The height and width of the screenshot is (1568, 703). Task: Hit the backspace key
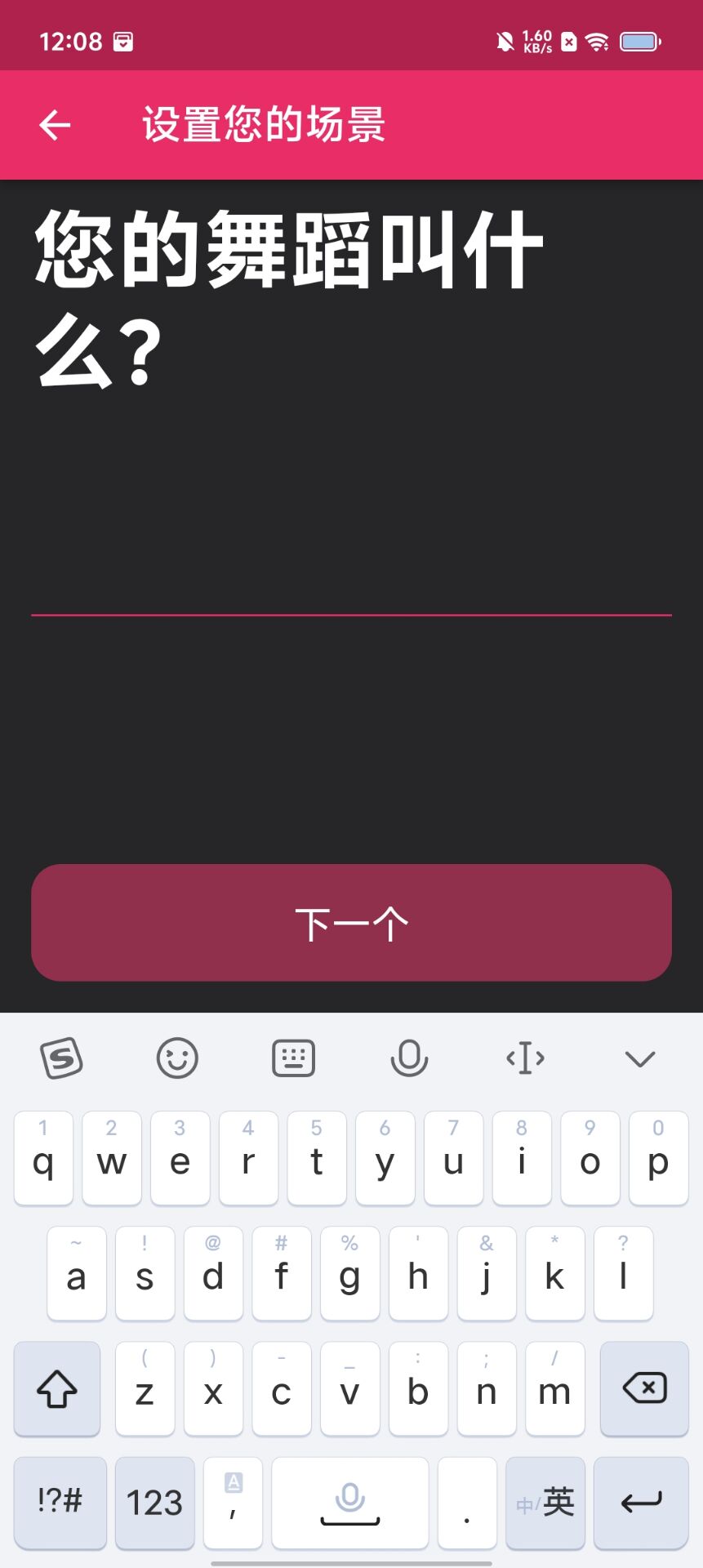pyautogui.click(x=644, y=1388)
